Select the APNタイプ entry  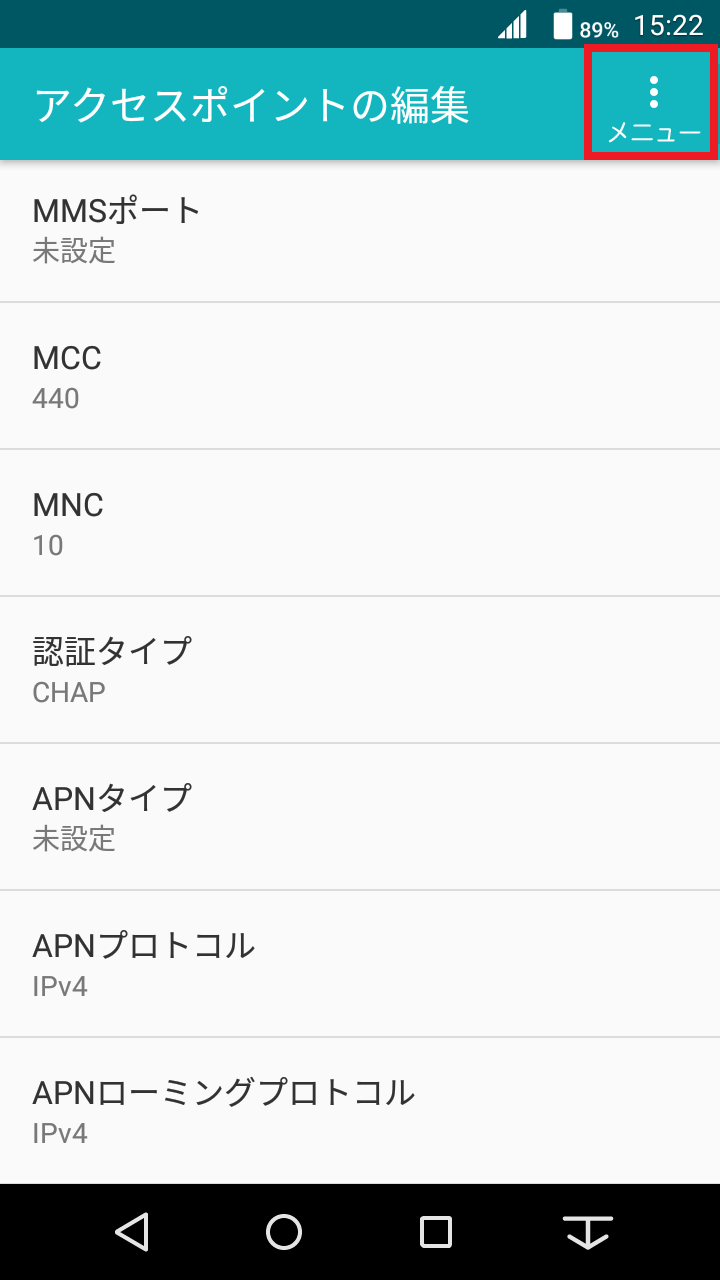tap(360, 816)
